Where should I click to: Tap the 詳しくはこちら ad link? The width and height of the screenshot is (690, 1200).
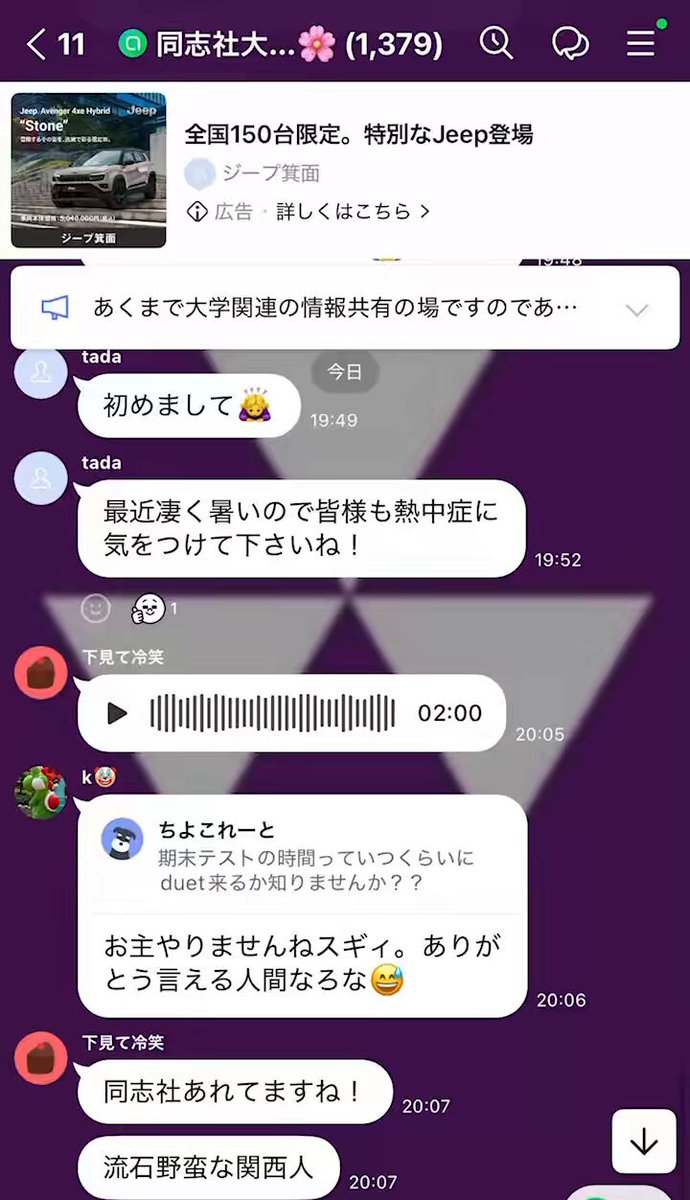(353, 211)
